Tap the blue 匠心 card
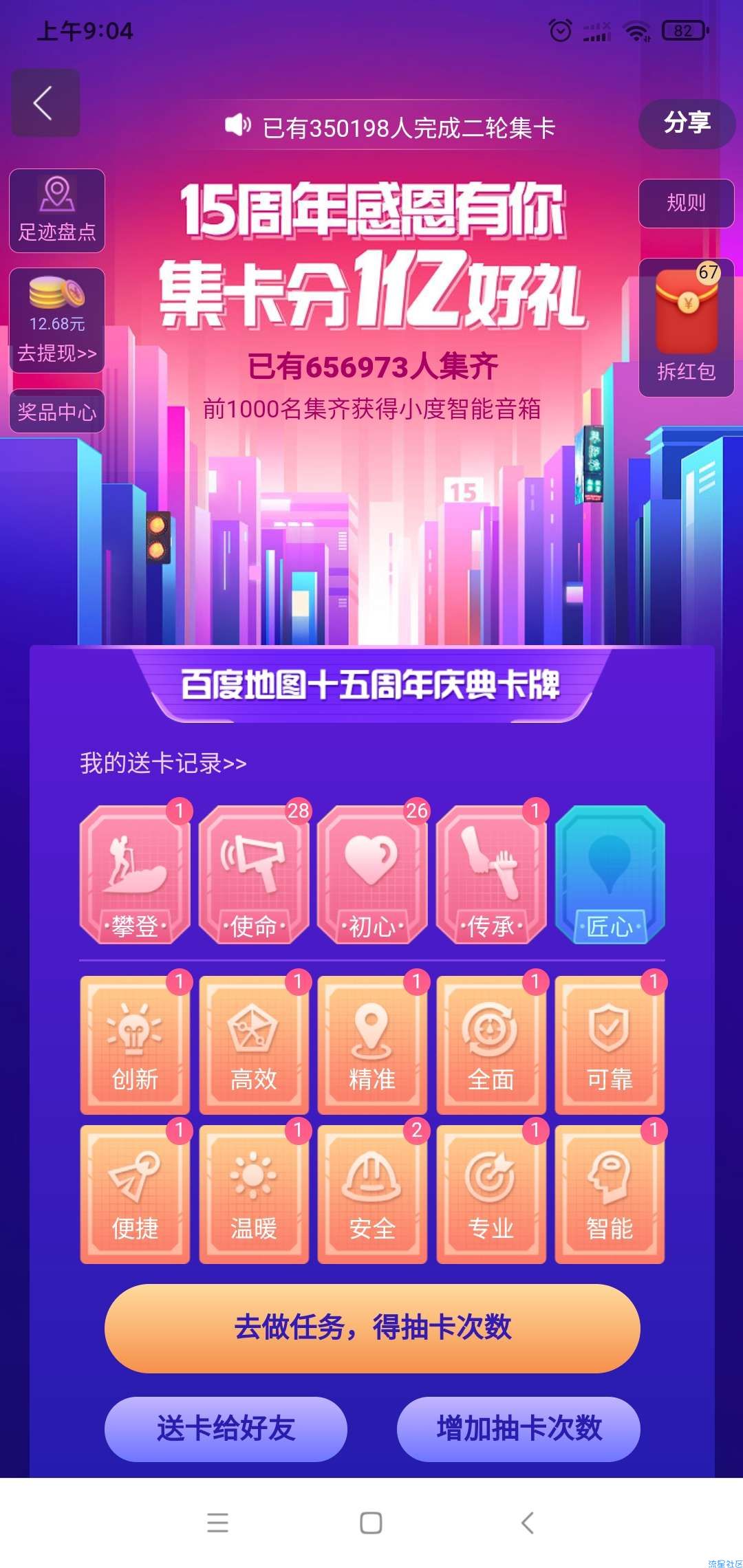The height and width of the screenshot is (1568, 743). point(610,875)
